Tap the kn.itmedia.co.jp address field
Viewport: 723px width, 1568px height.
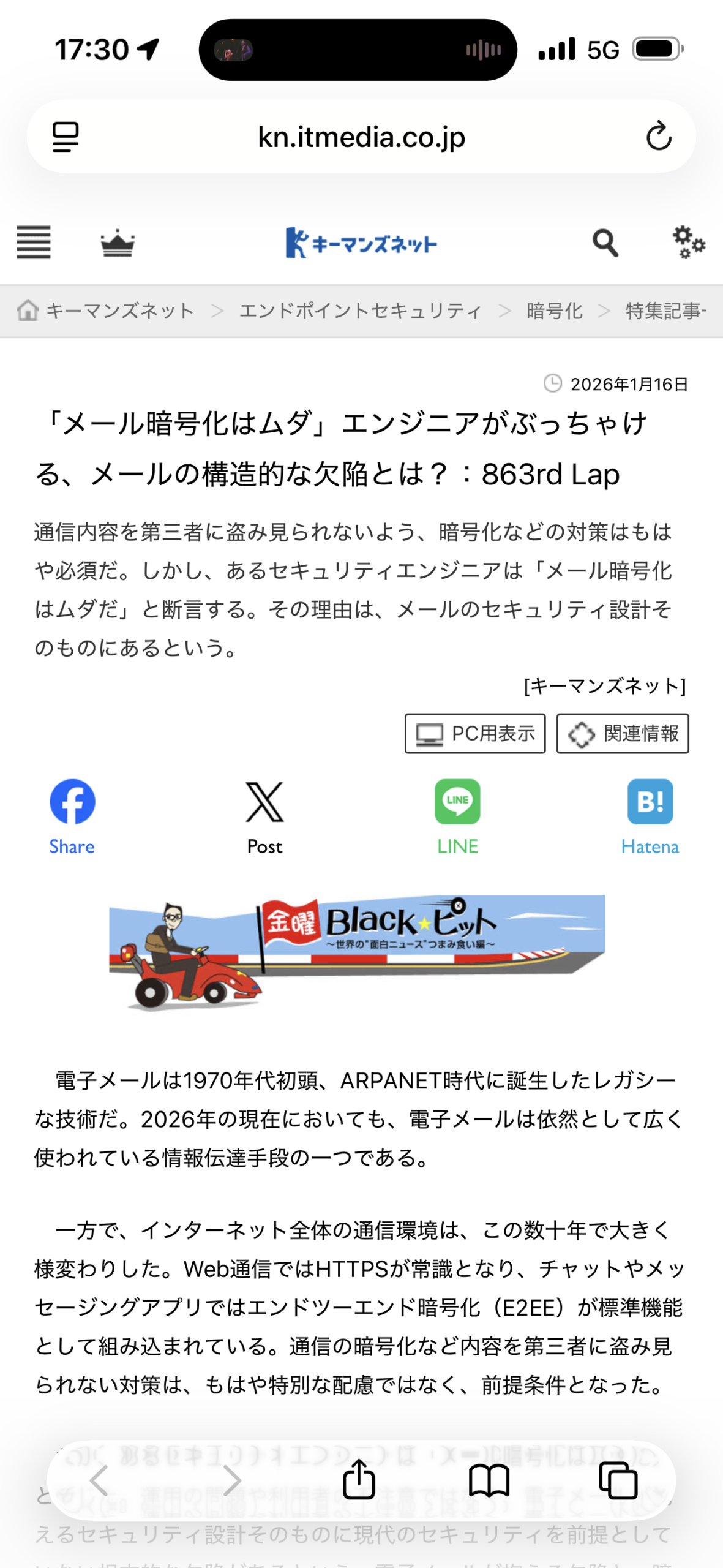pyautogui.click(x=361, y=137)
